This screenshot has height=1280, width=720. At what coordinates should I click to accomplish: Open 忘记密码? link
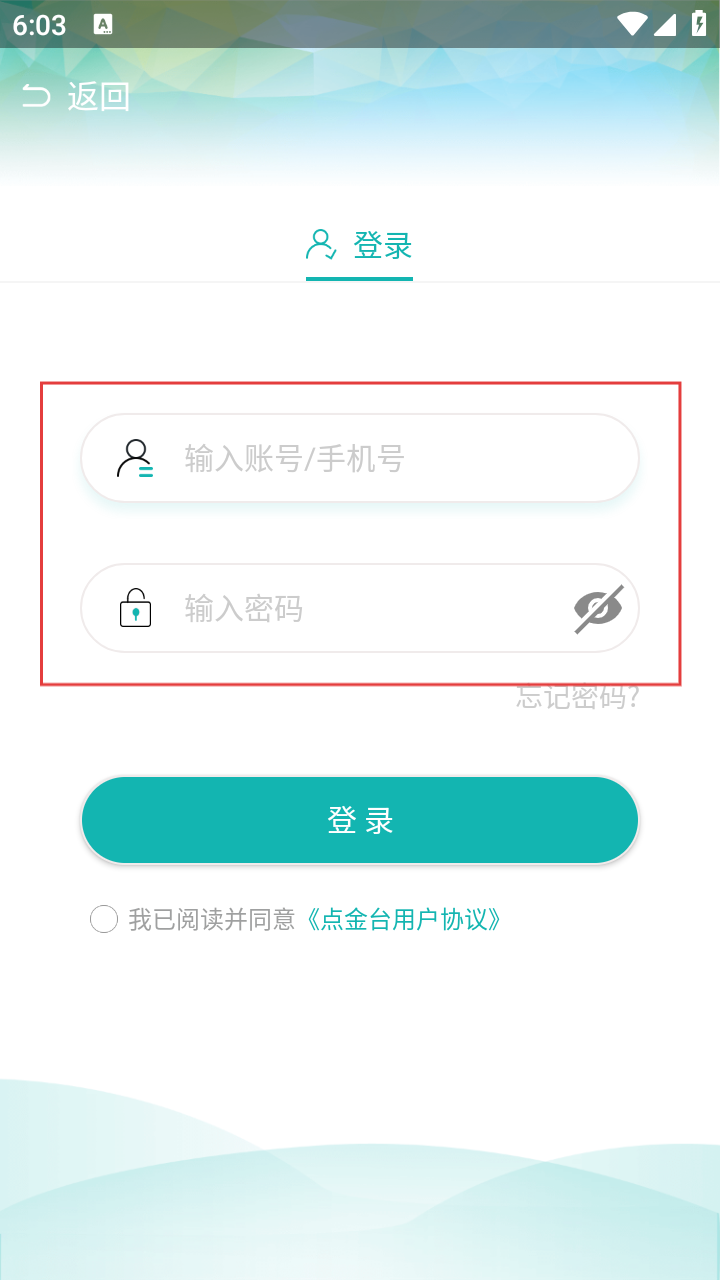(x=578, y=697)
